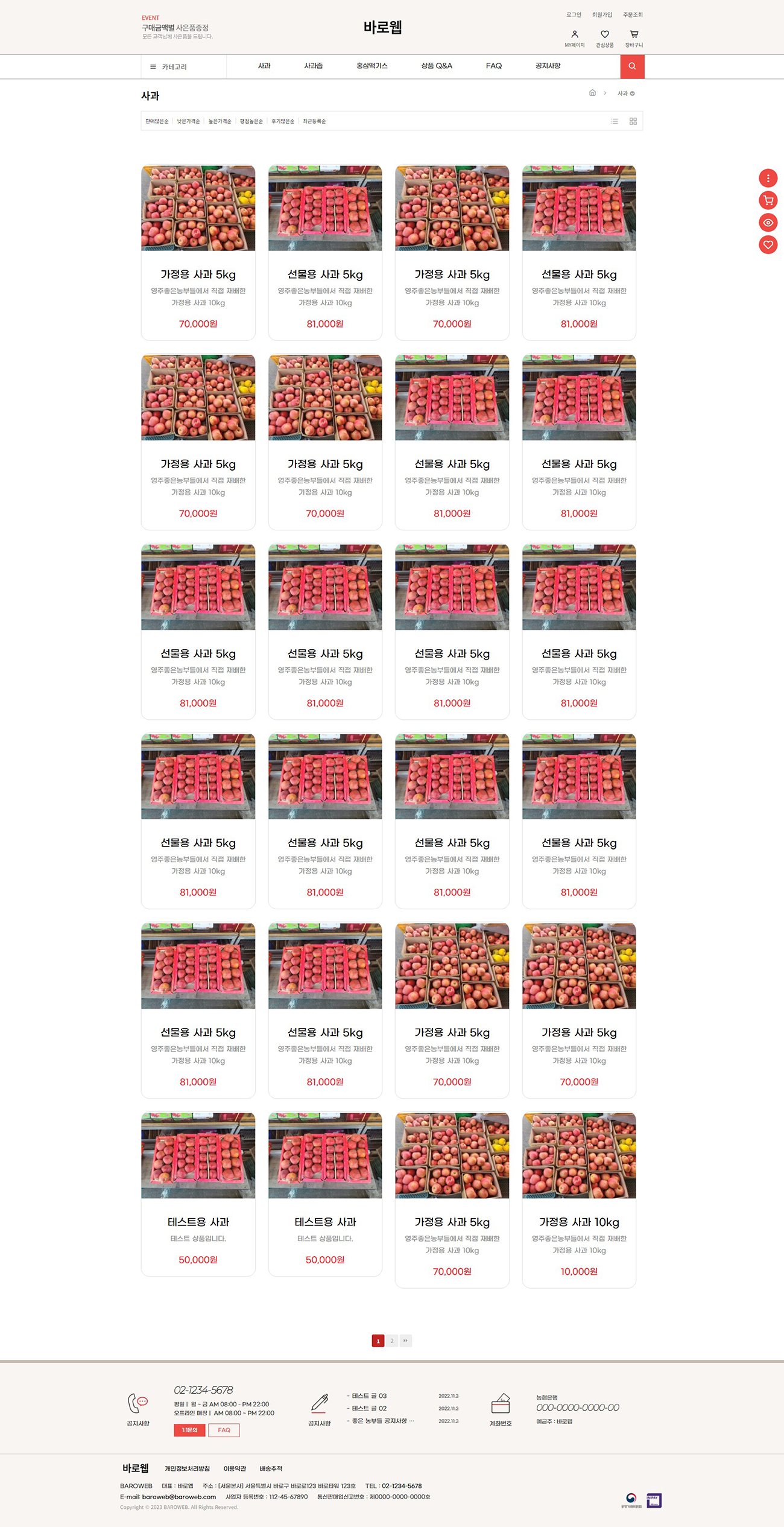The width and height of the screenshot is (784, 1527).
Task: Open the 회원가입 link
Action: (602, 14)
